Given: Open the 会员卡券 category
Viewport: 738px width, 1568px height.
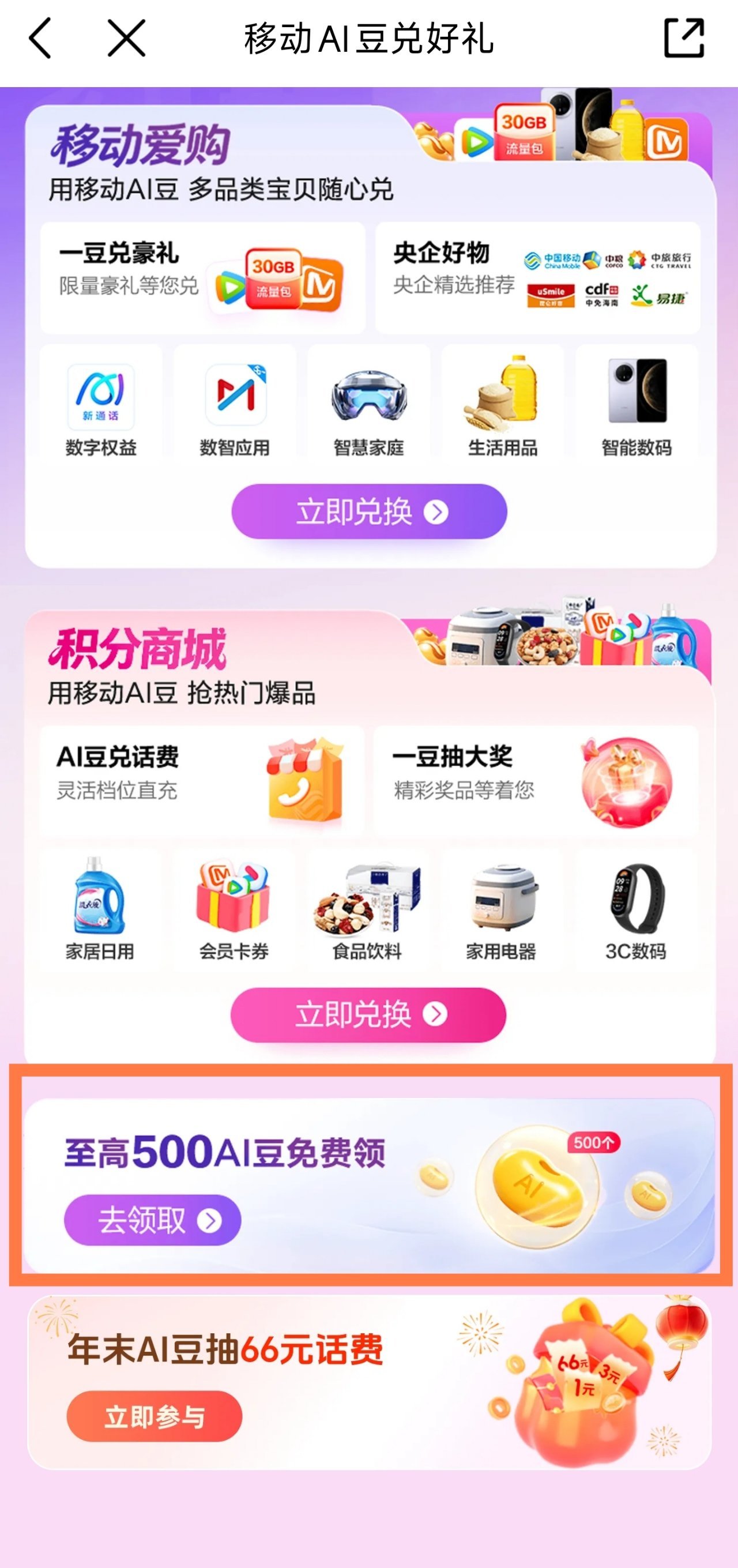Looking at the screenshot, I should (x=234, y=908).
